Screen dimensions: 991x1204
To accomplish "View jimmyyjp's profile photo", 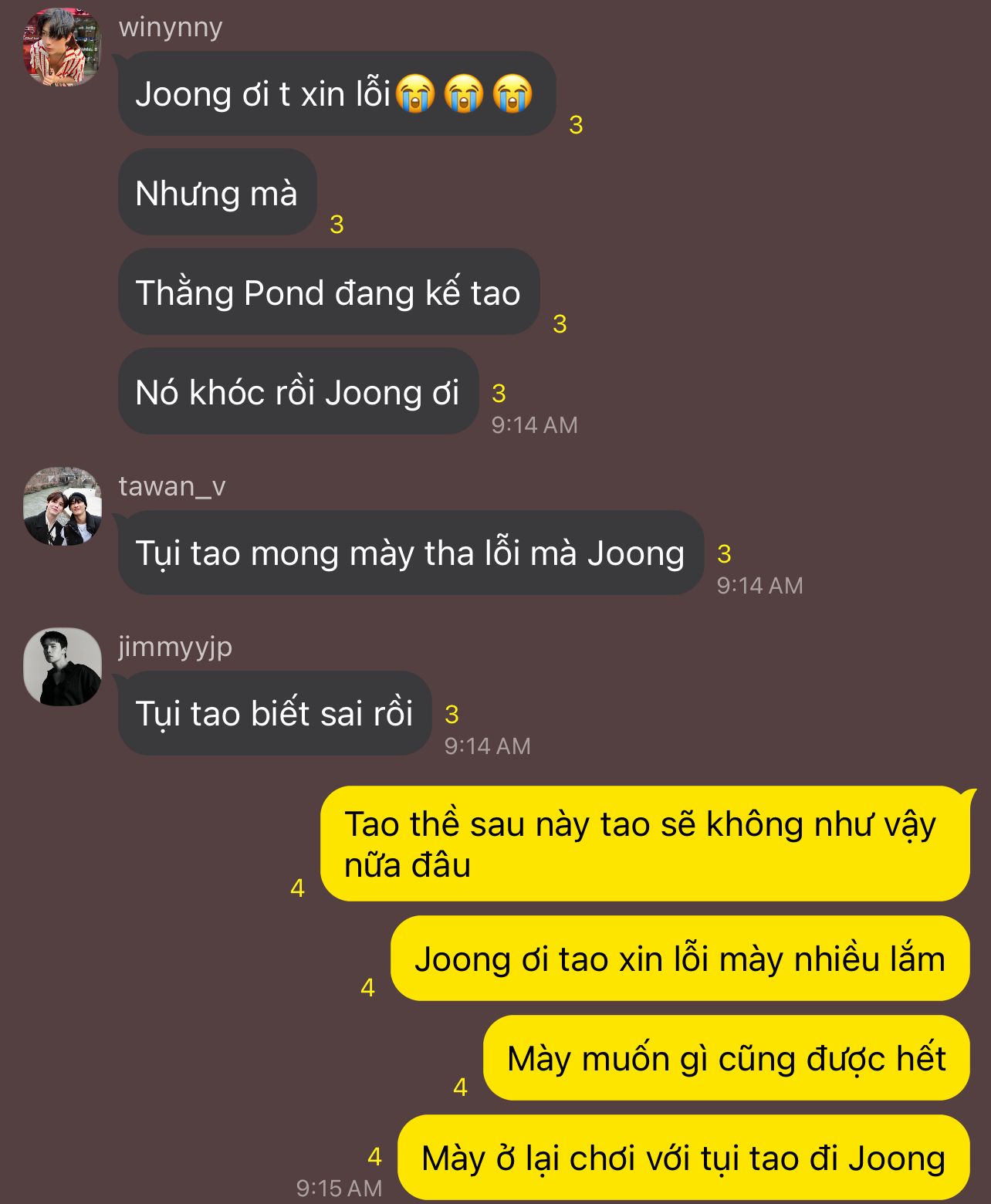I will (x=63, y=667).
